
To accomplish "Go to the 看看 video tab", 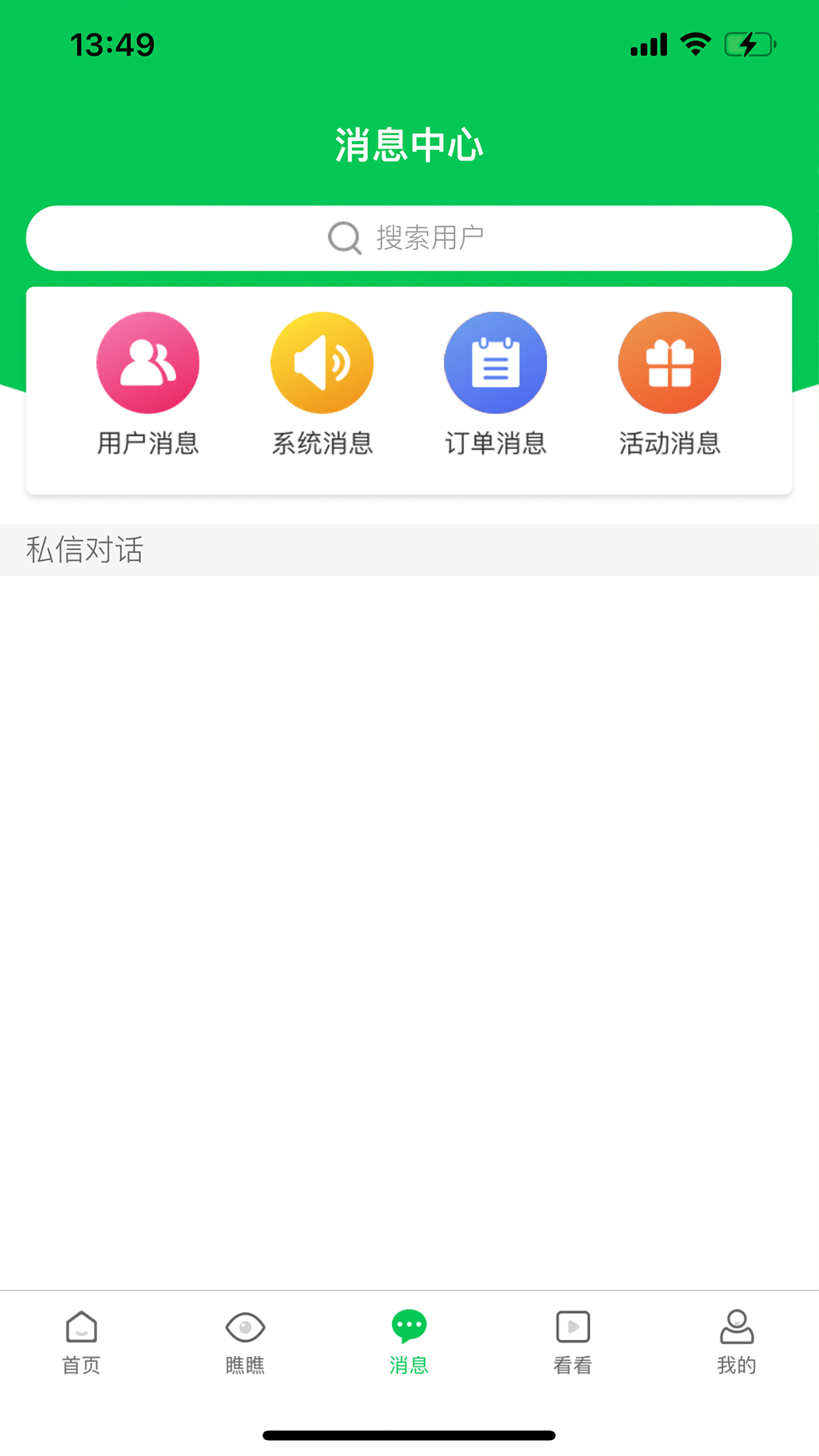I will tap(573, 1342).
